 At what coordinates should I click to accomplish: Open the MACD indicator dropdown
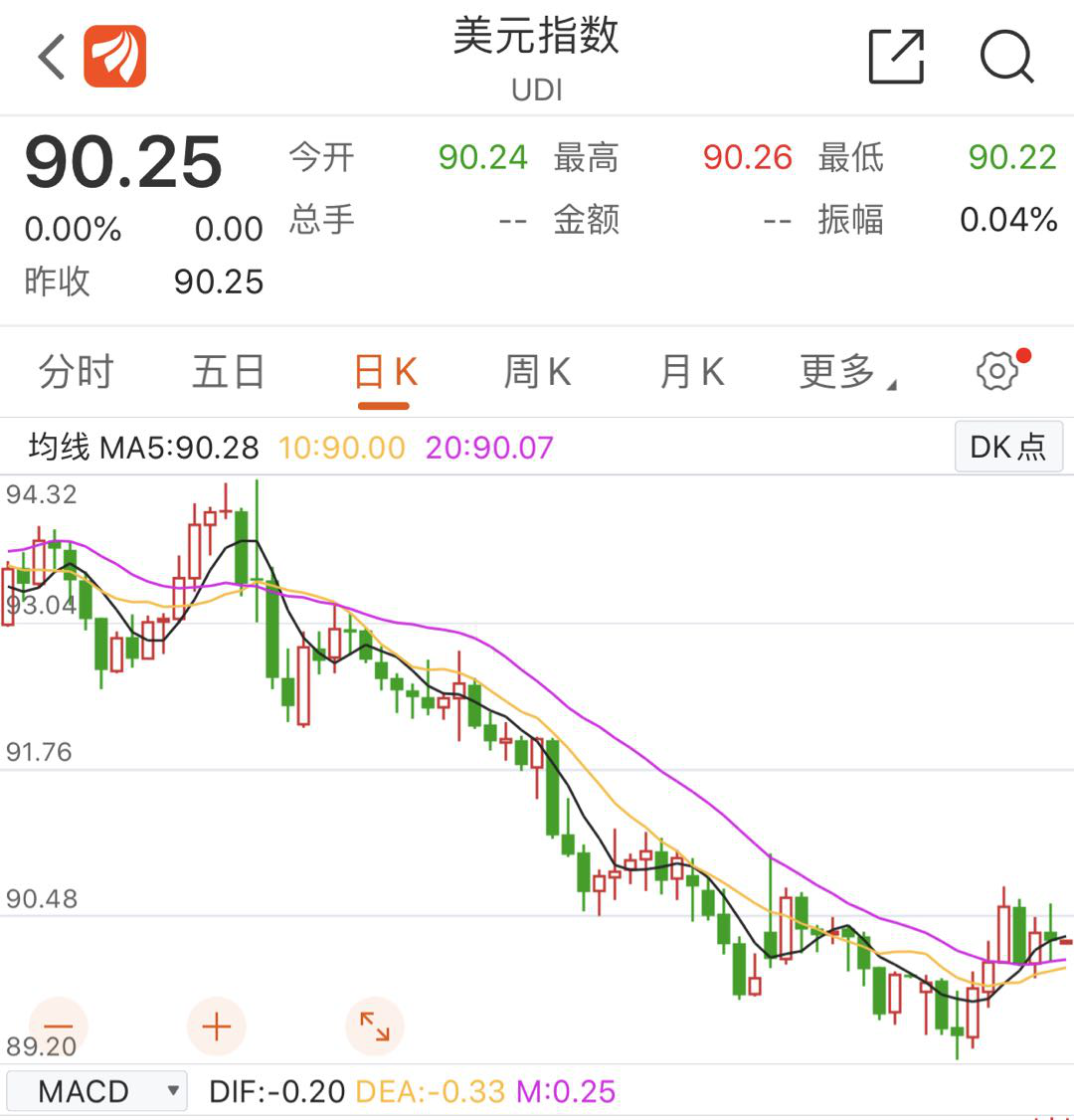point(97,1091)
